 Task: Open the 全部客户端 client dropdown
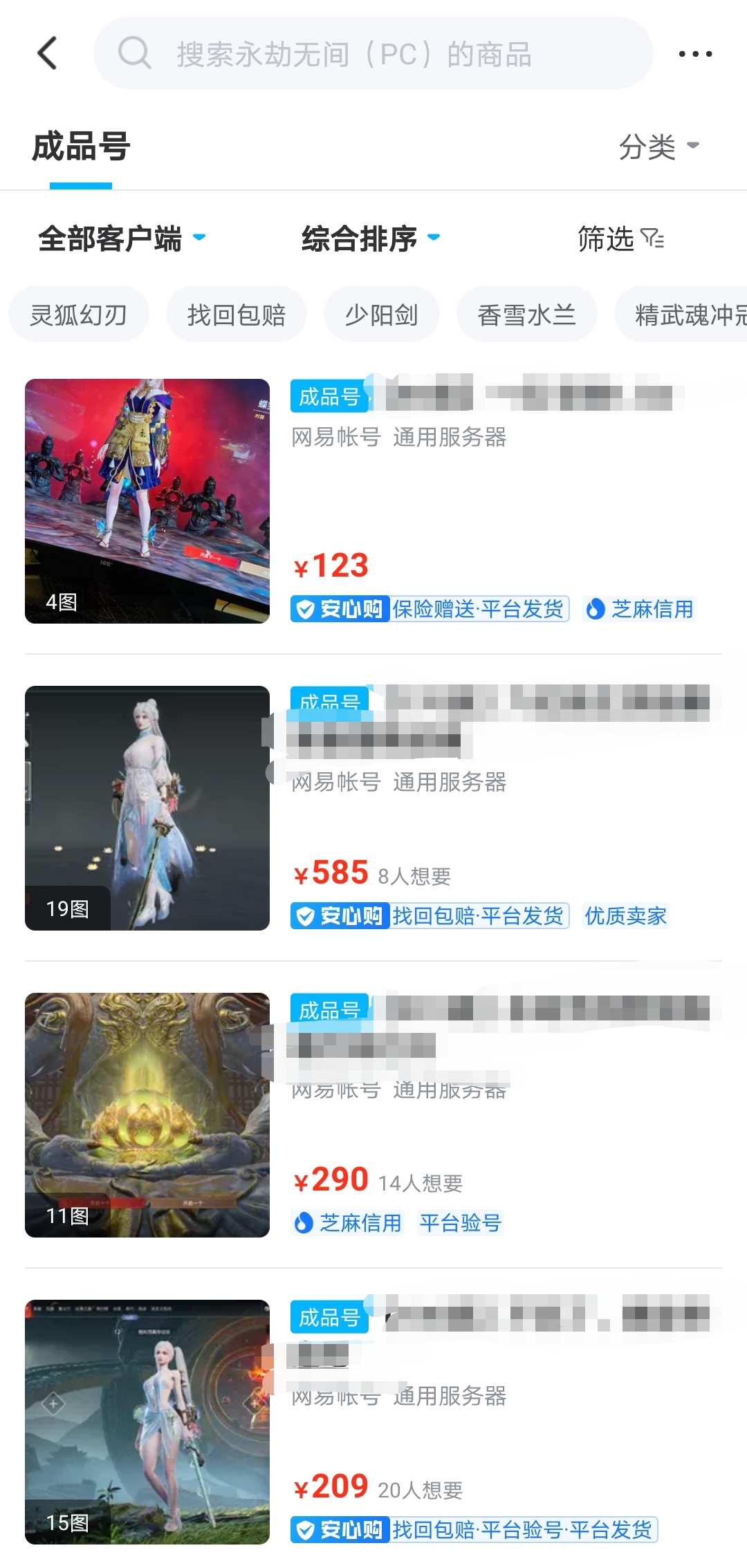coord(122,239)
